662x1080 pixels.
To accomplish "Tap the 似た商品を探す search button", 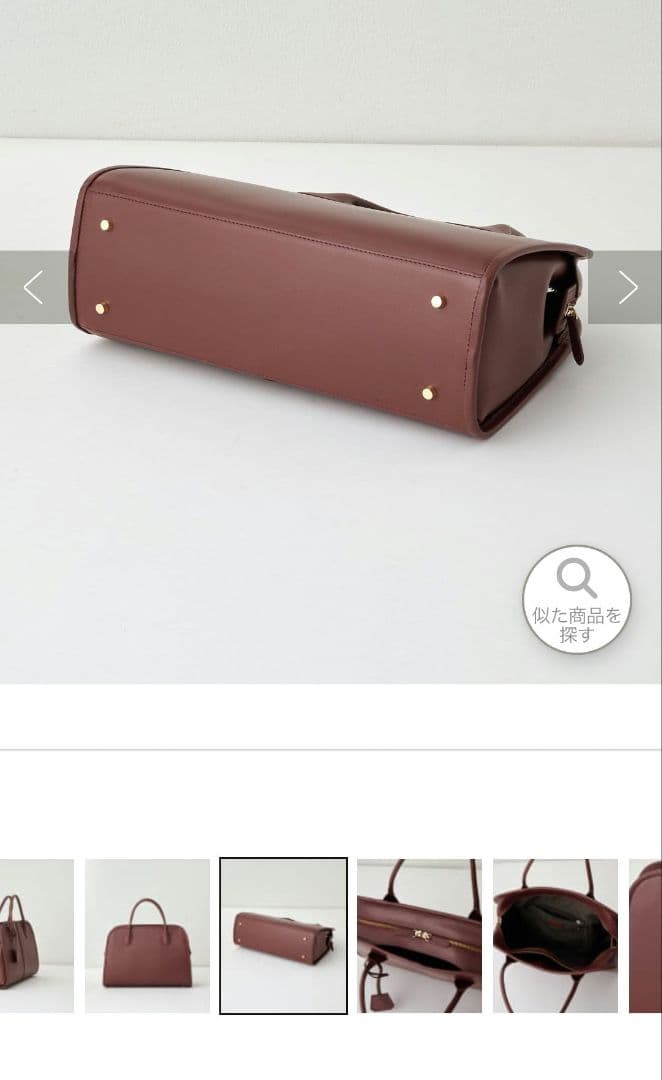I will click(x=577, y=599).
